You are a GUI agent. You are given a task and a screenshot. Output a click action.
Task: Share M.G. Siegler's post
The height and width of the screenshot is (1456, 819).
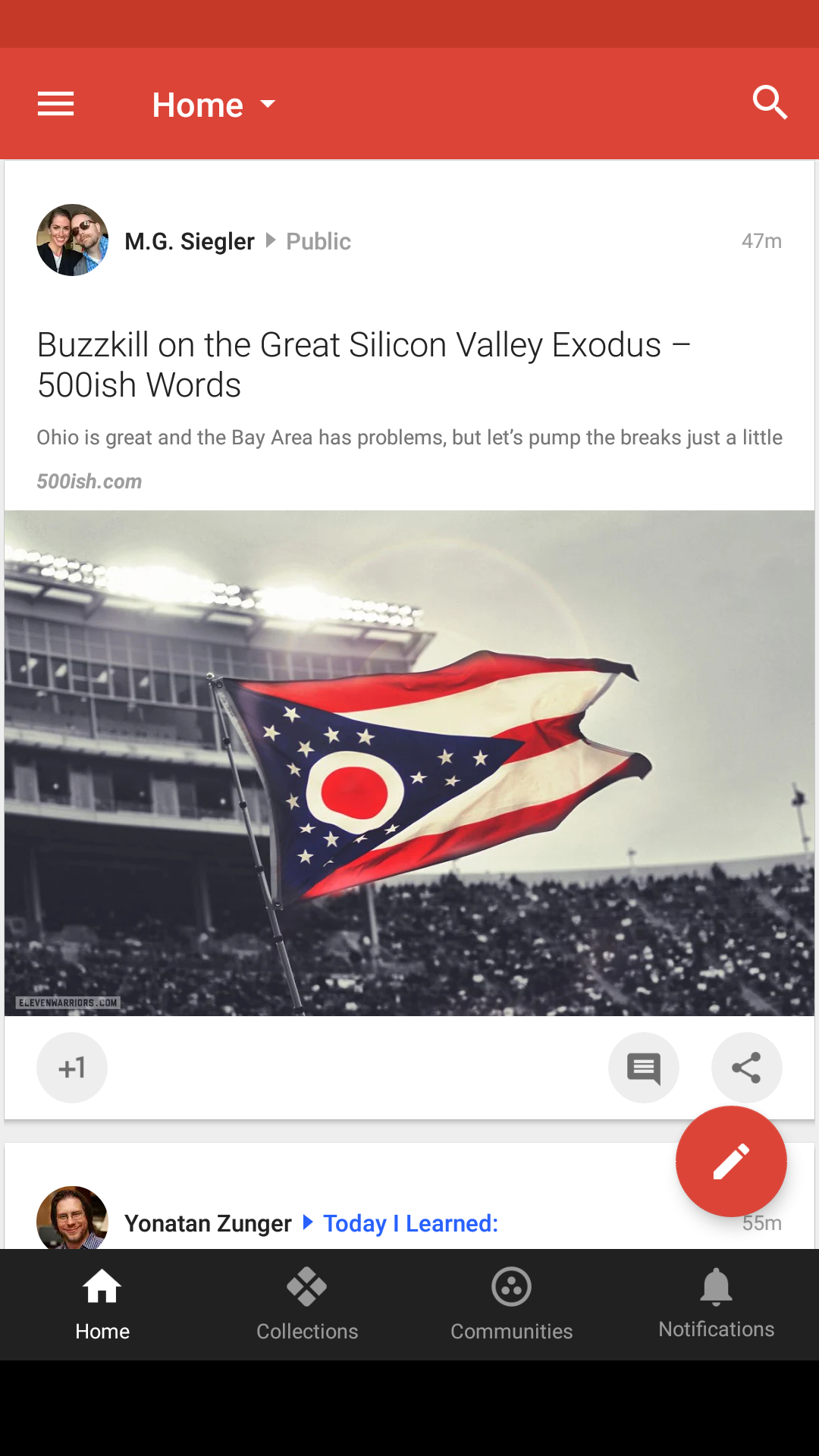(x=746, y=1067)
